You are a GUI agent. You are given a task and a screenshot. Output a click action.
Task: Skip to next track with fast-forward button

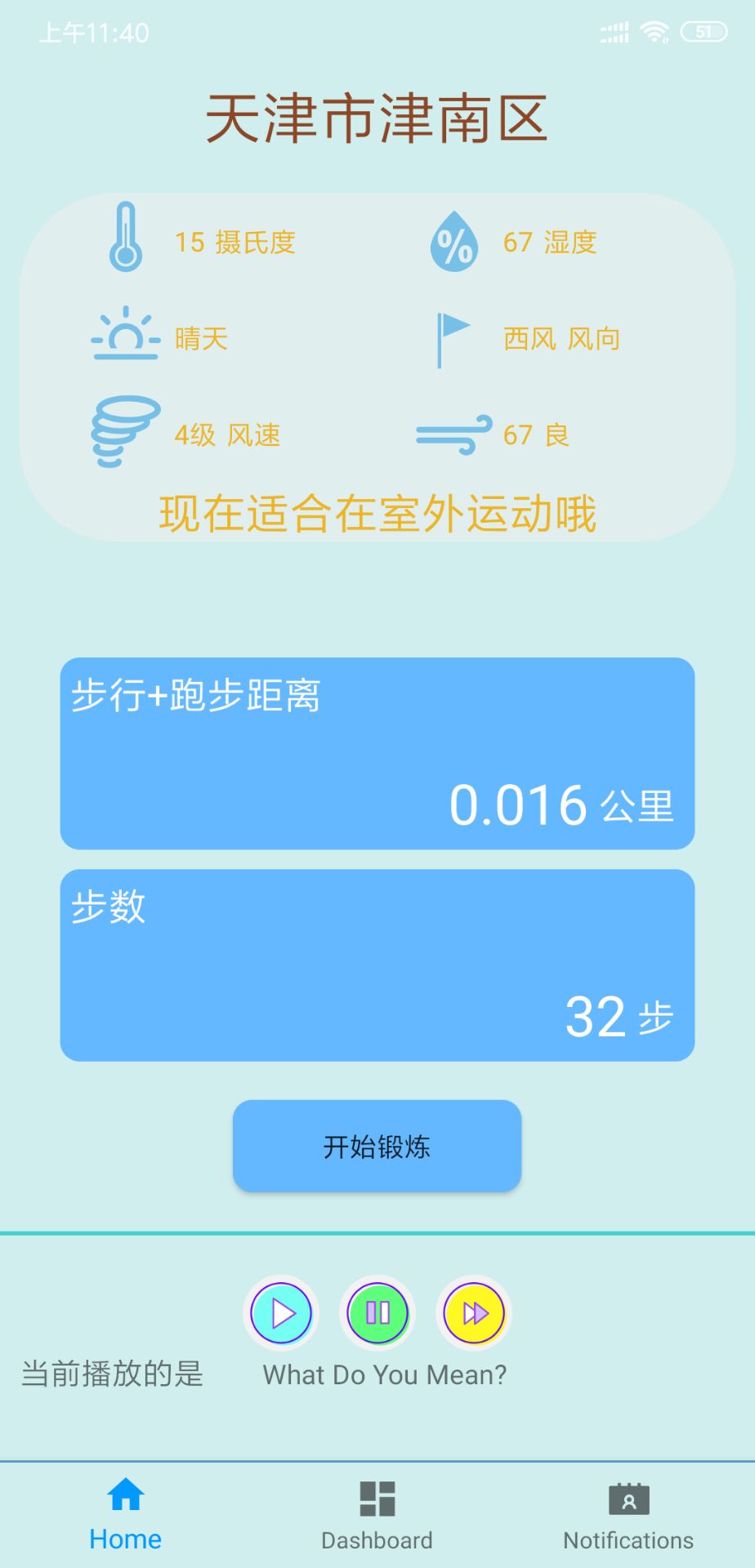point(472,1312)
